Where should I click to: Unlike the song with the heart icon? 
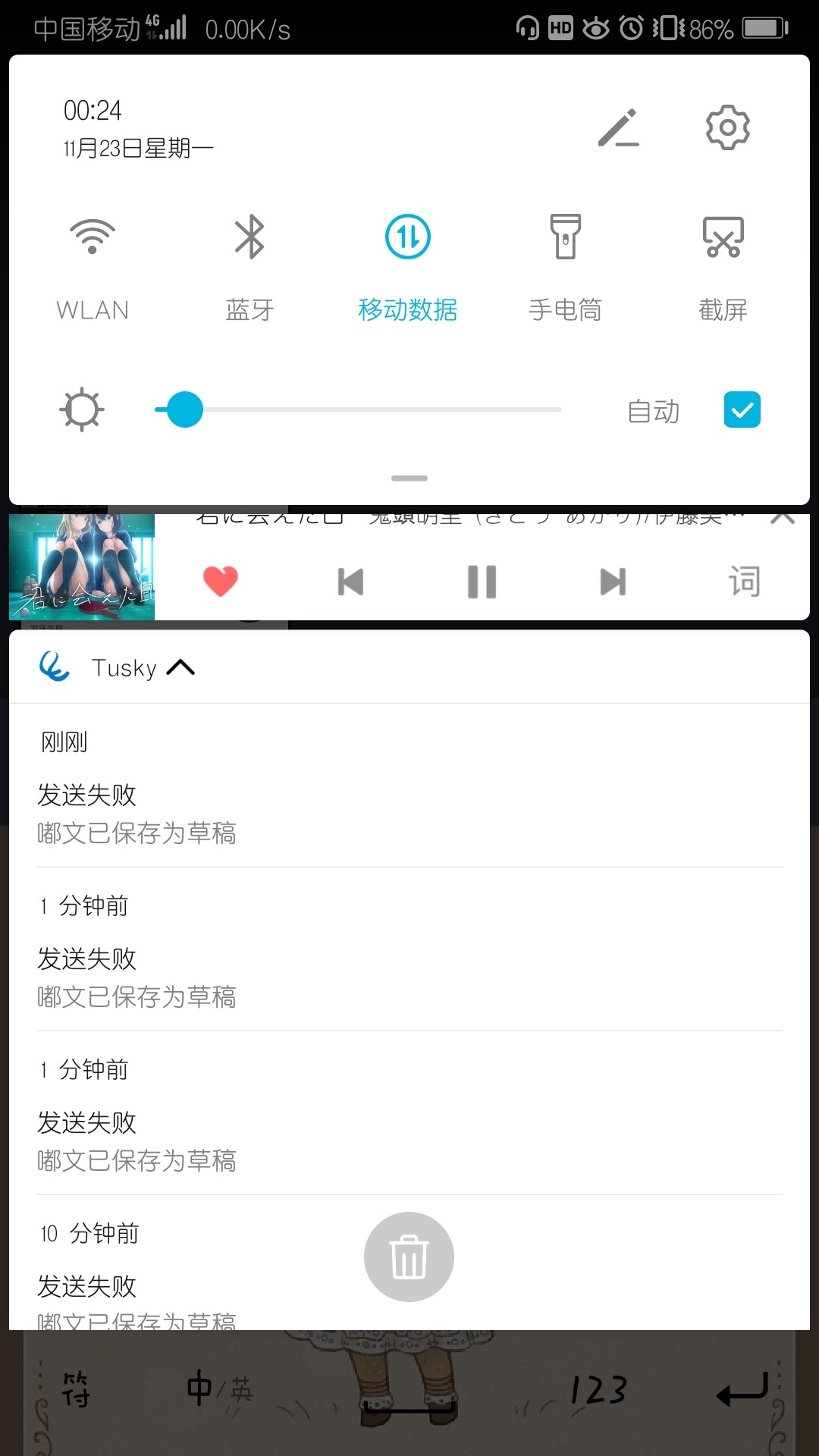pos(221,582)
